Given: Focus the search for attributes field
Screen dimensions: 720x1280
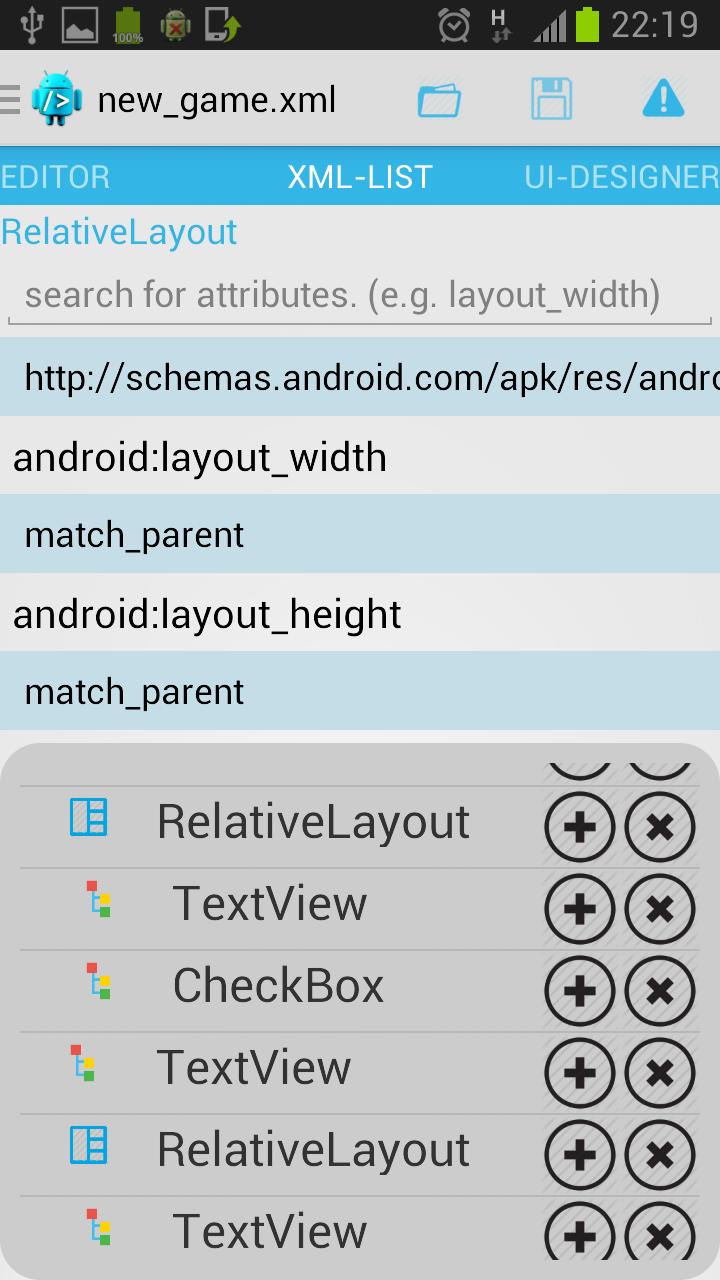Looking at the screenshot, I should (360, 296).
